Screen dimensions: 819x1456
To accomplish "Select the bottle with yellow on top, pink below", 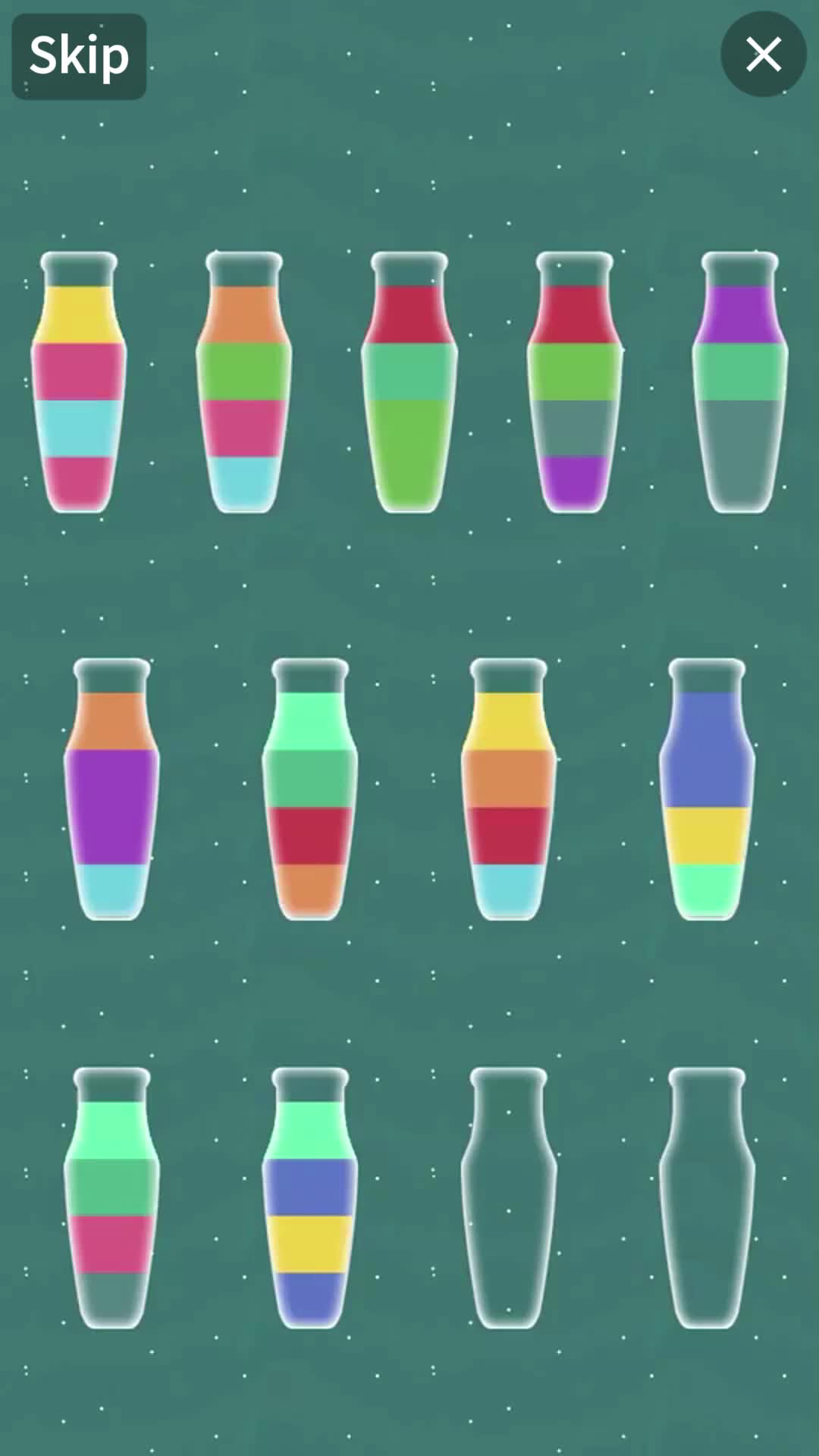I will tap(79, 383).
